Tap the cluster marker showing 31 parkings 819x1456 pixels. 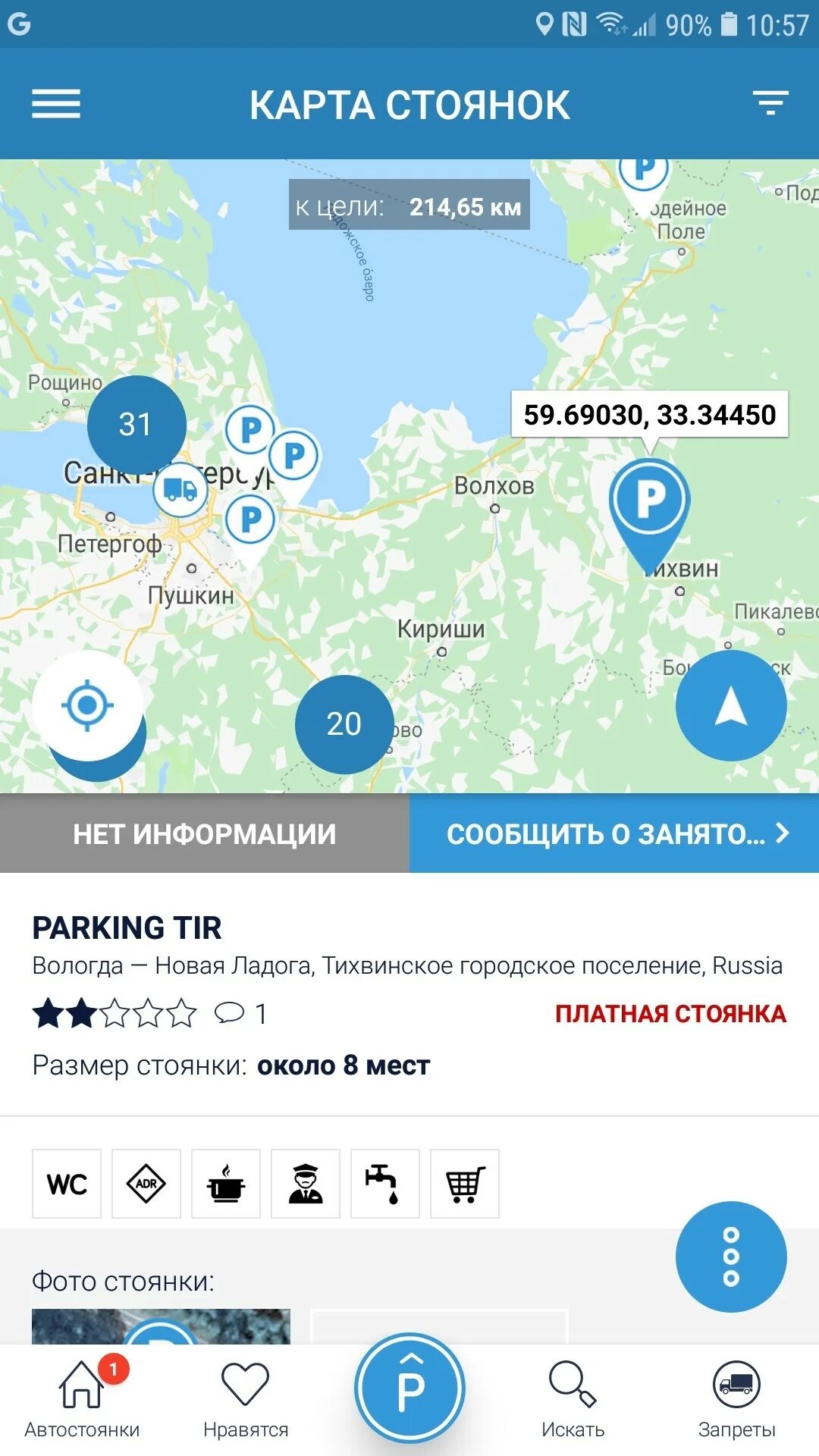click(x=136, y=424)
